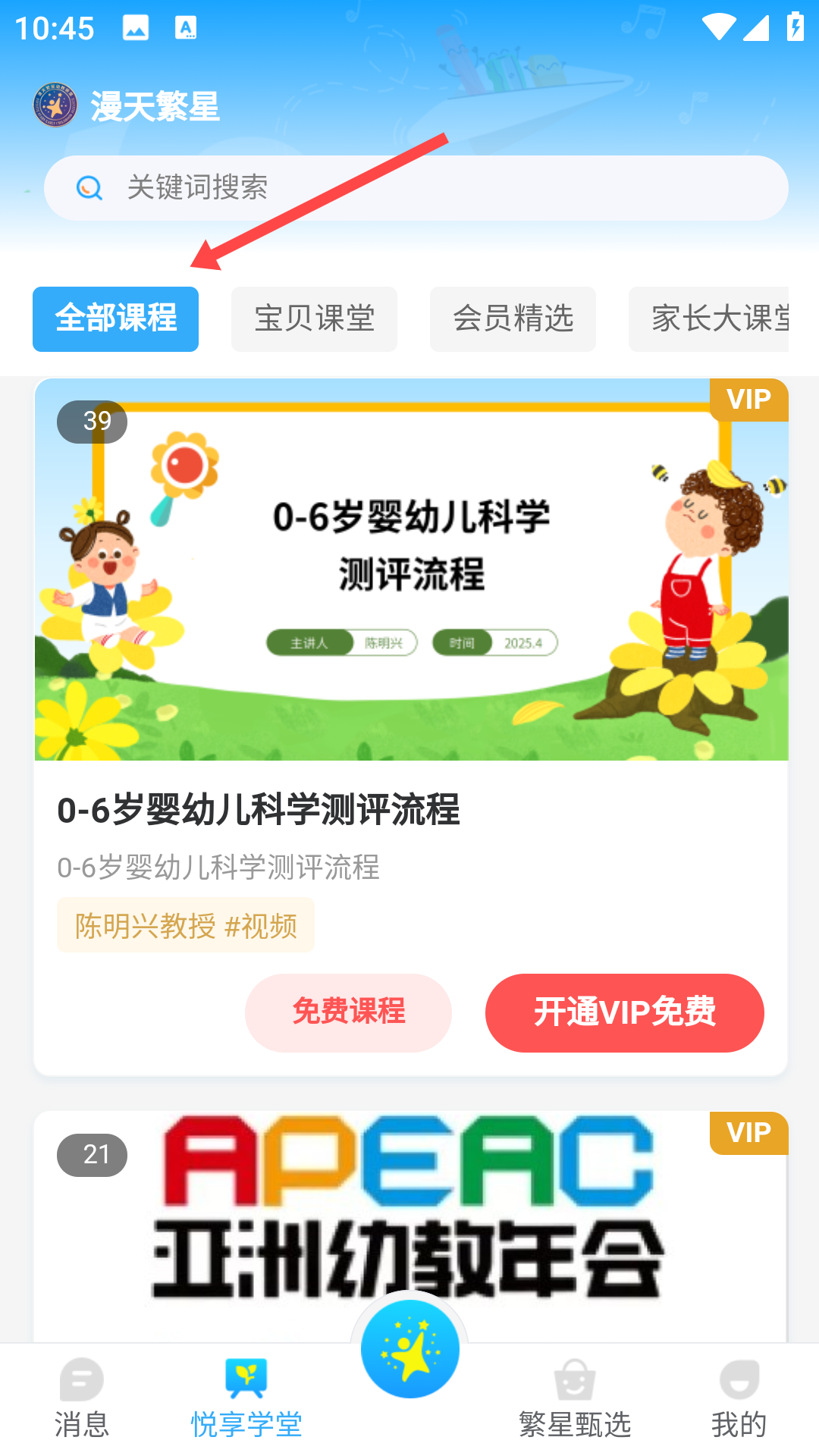
Task: Select the 全部课程 category tab
Action: (115, 318)
